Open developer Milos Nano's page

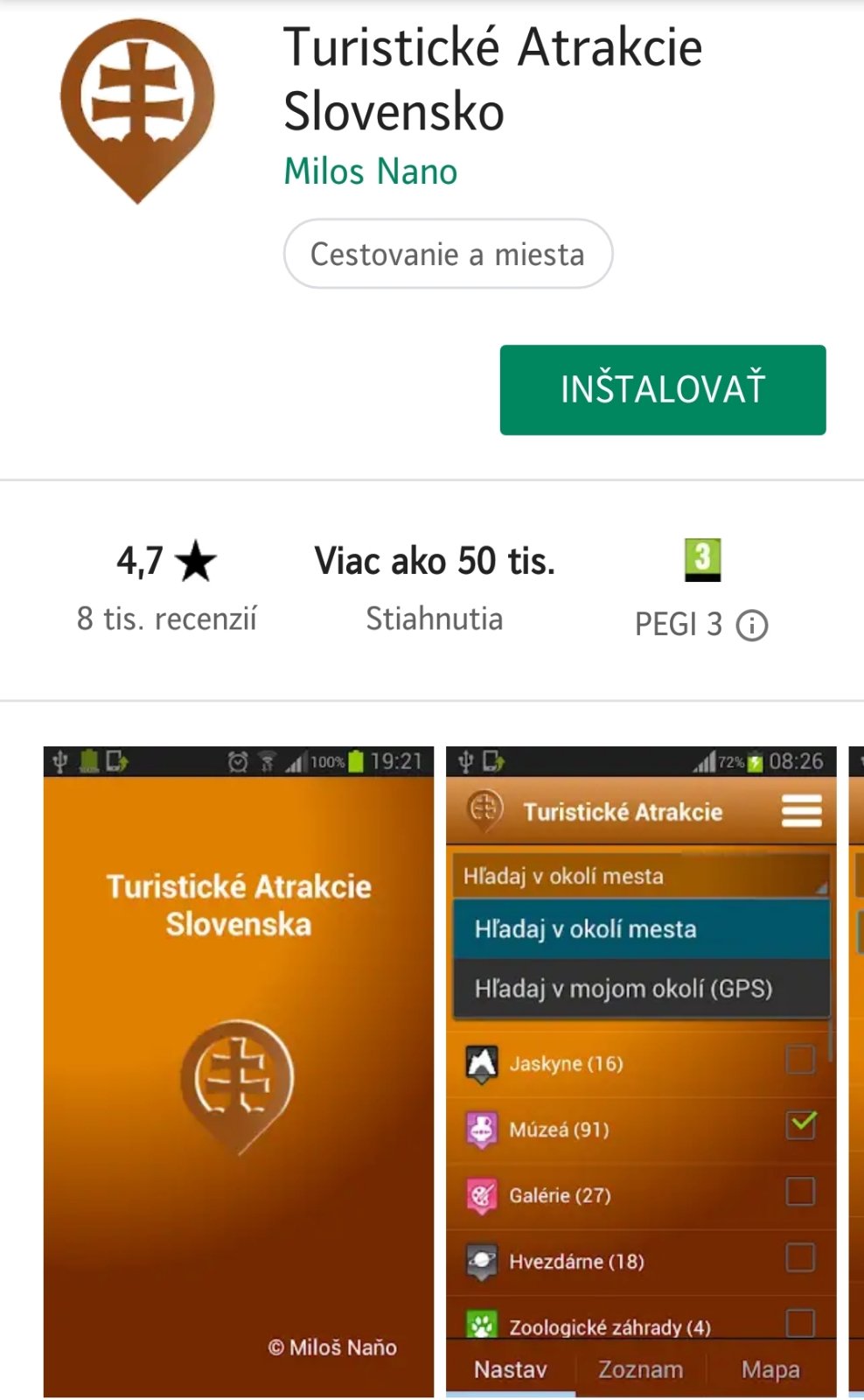[x=370, y=171]
